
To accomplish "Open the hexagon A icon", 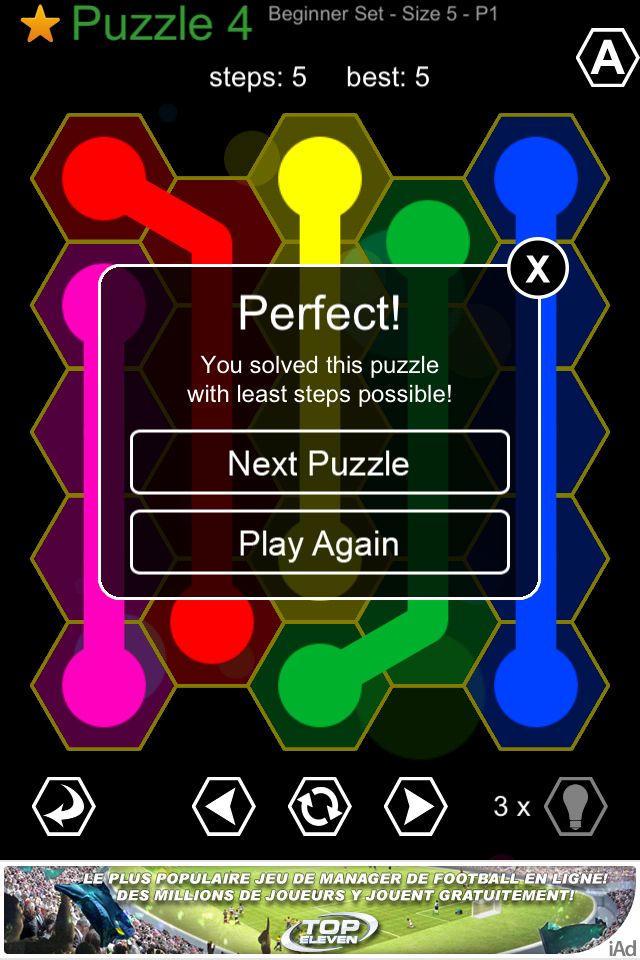I will tap(607, 60).
